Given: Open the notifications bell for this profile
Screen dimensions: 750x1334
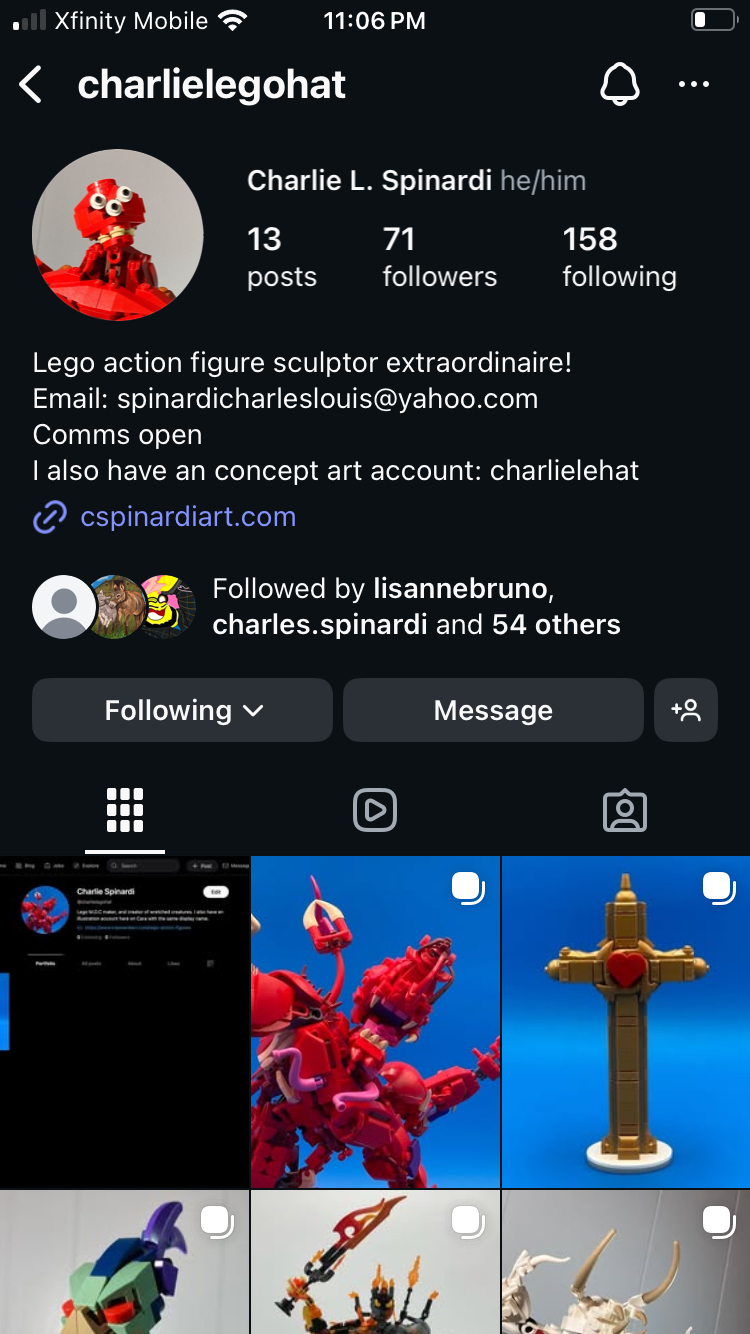Looking at the screenshot, I should pyautogui.click(x=619, y=86).
